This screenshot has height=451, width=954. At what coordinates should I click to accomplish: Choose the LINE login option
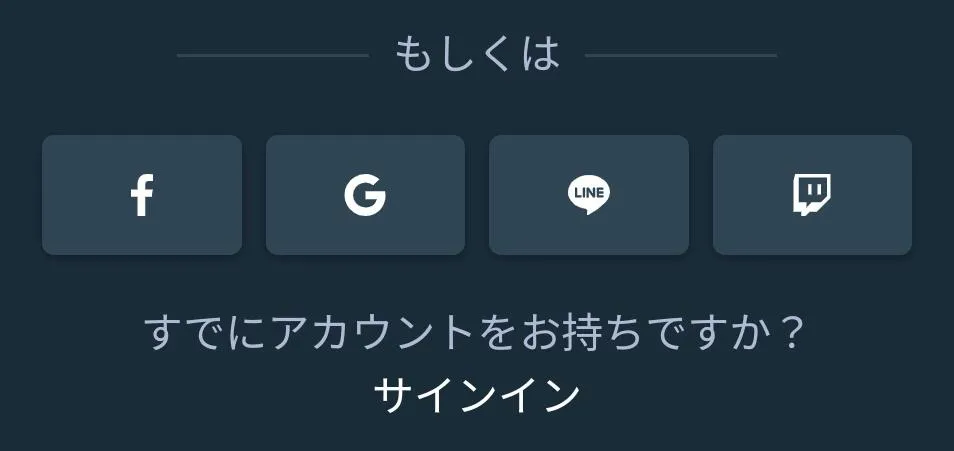(589, 195)
